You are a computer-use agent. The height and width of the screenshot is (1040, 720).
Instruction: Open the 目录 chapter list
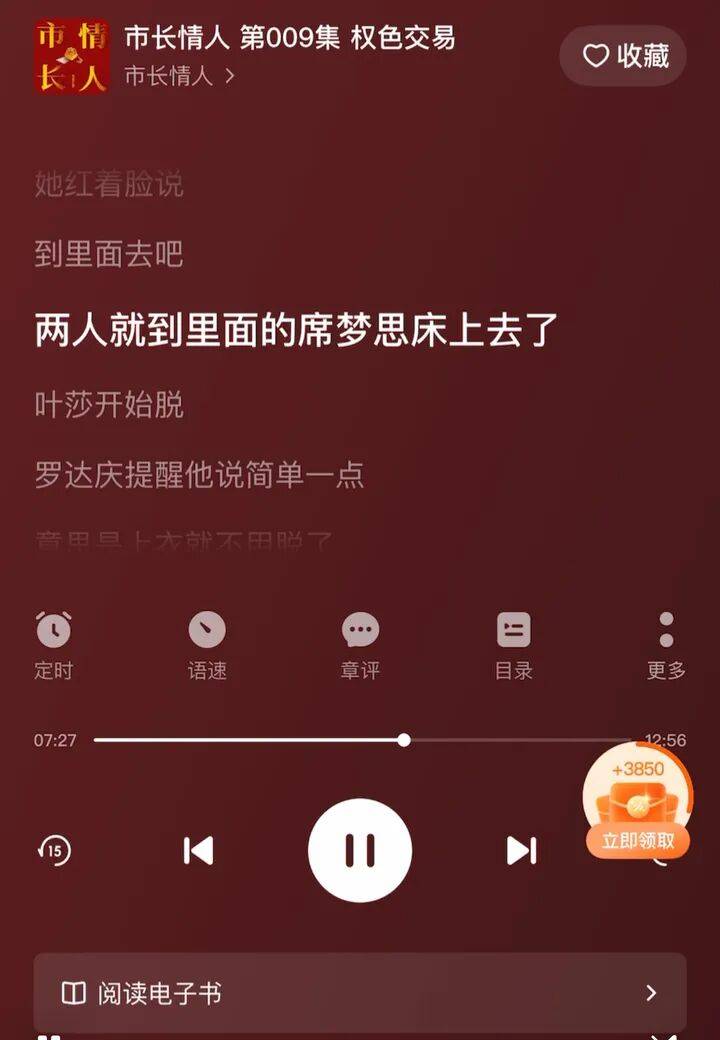pyautogui.click(x=513, y=645)
